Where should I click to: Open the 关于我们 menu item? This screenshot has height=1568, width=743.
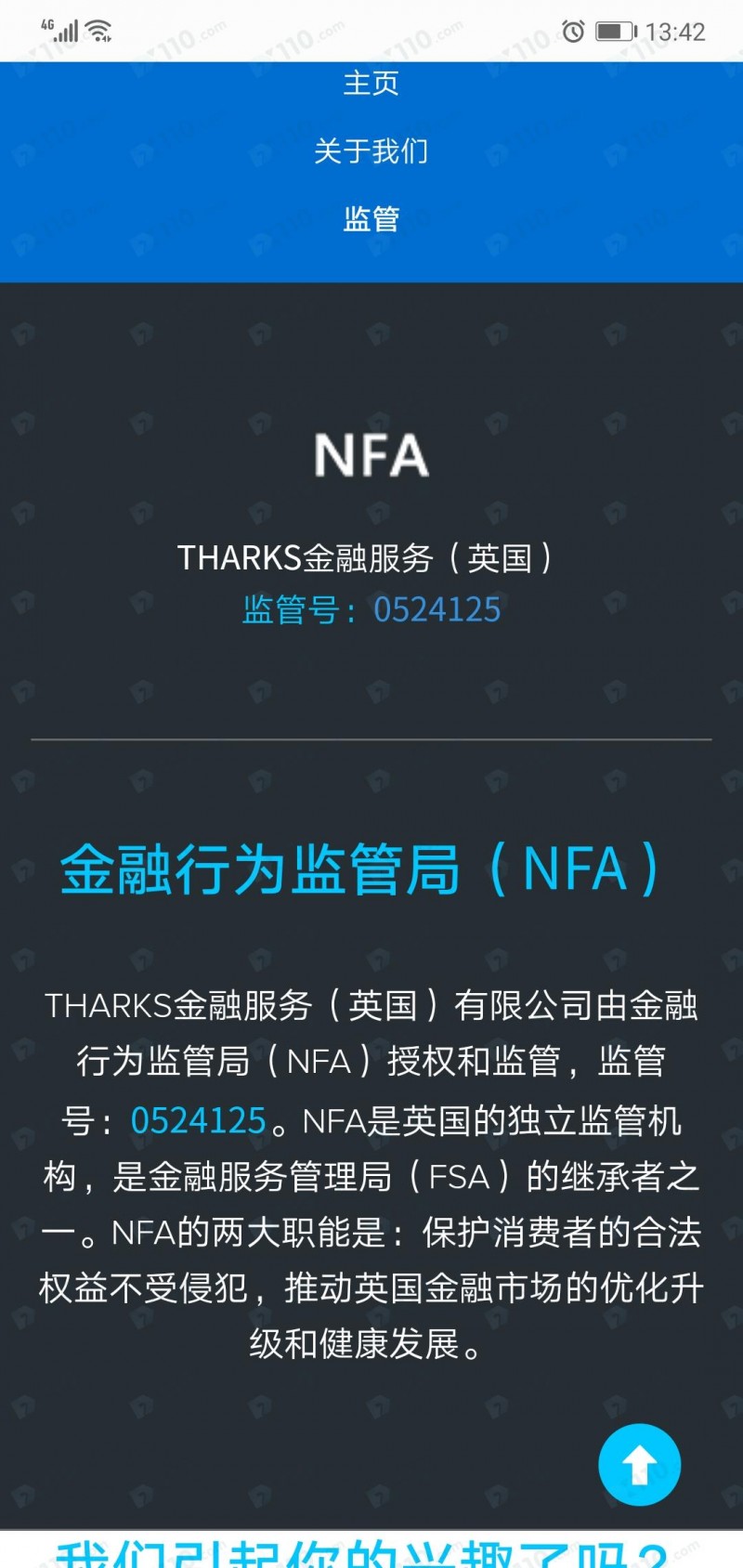[371, 151]
